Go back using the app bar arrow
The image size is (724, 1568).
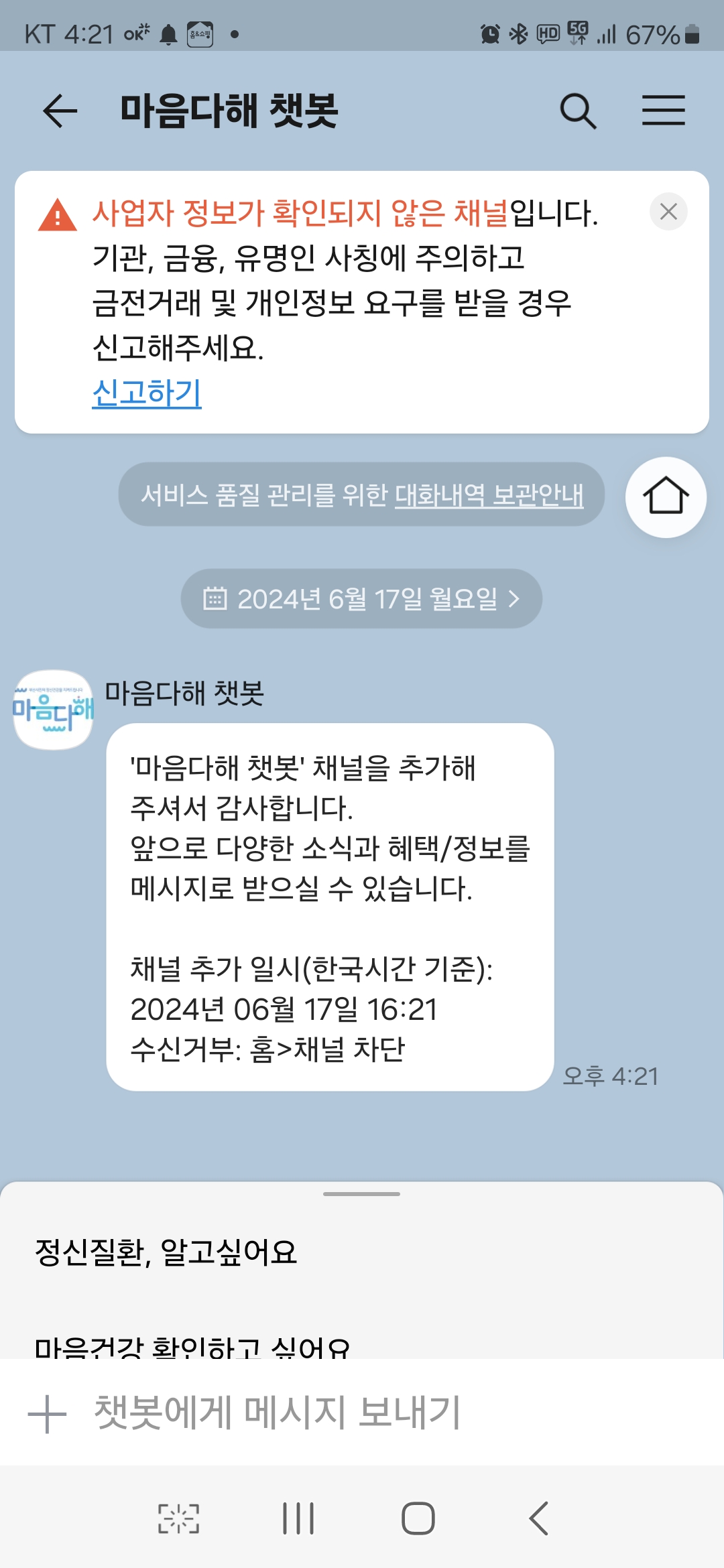[60, 111]
